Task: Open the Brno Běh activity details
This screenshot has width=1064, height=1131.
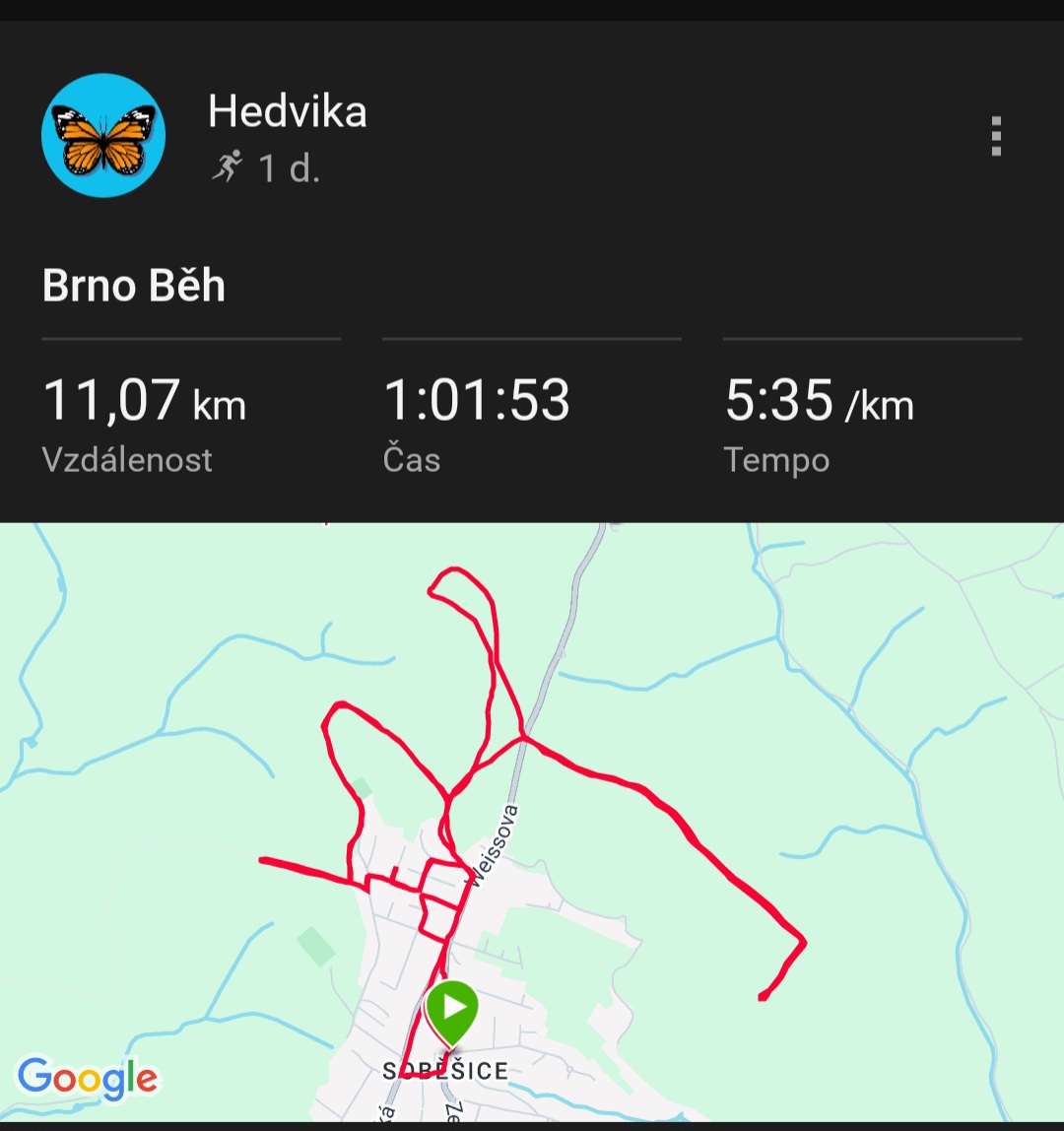Action: coord(134,286)
